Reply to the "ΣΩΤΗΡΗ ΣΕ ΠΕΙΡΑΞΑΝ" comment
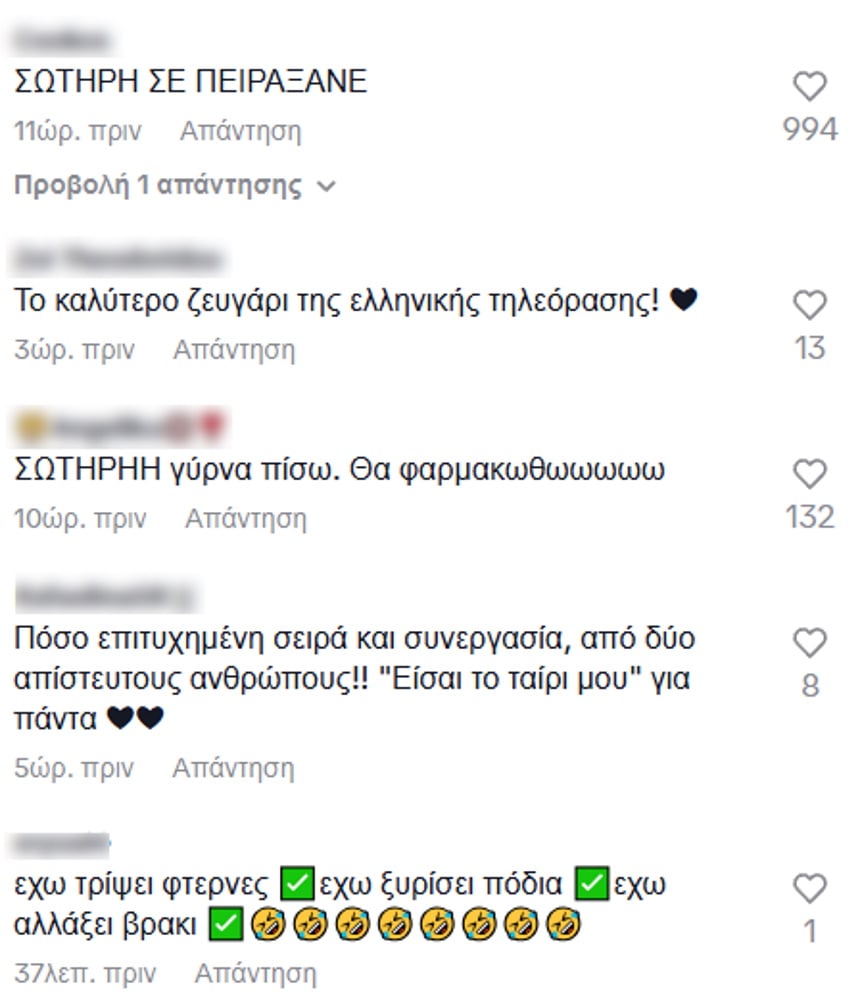The height and width of the screenshot is (996, 860). (x=240, y=131)
